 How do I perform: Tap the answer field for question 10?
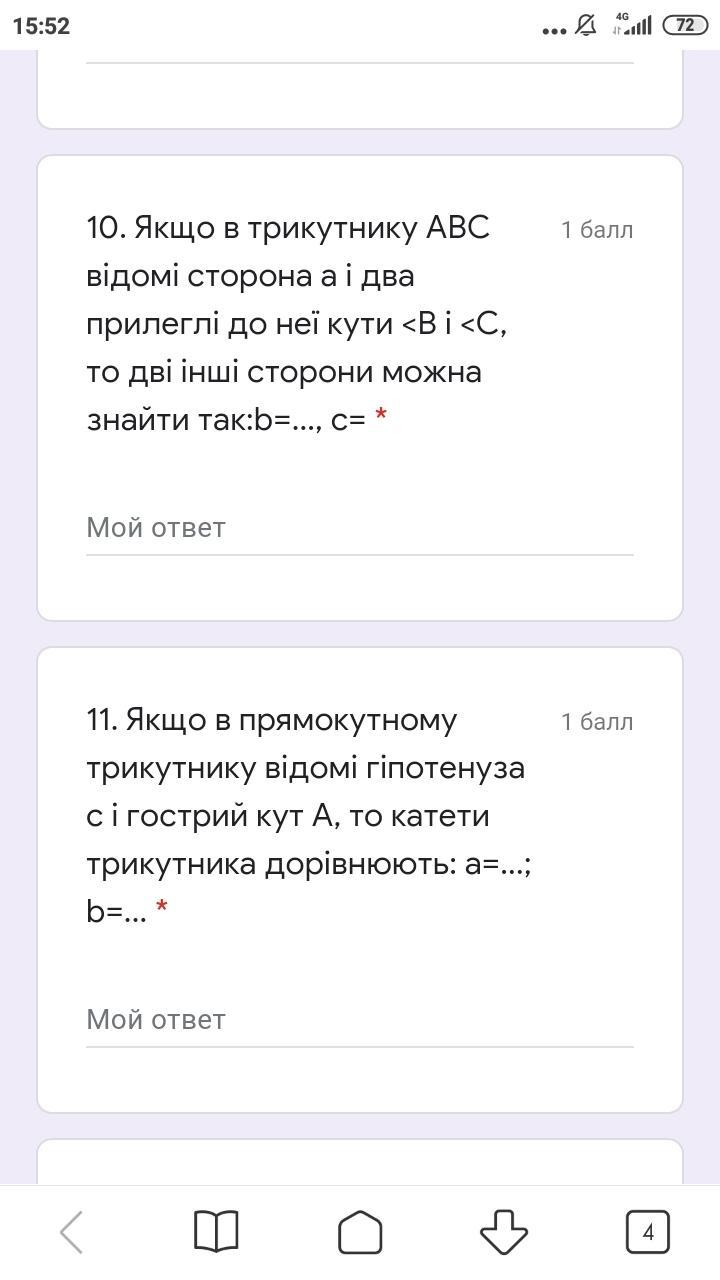[359, 527]
